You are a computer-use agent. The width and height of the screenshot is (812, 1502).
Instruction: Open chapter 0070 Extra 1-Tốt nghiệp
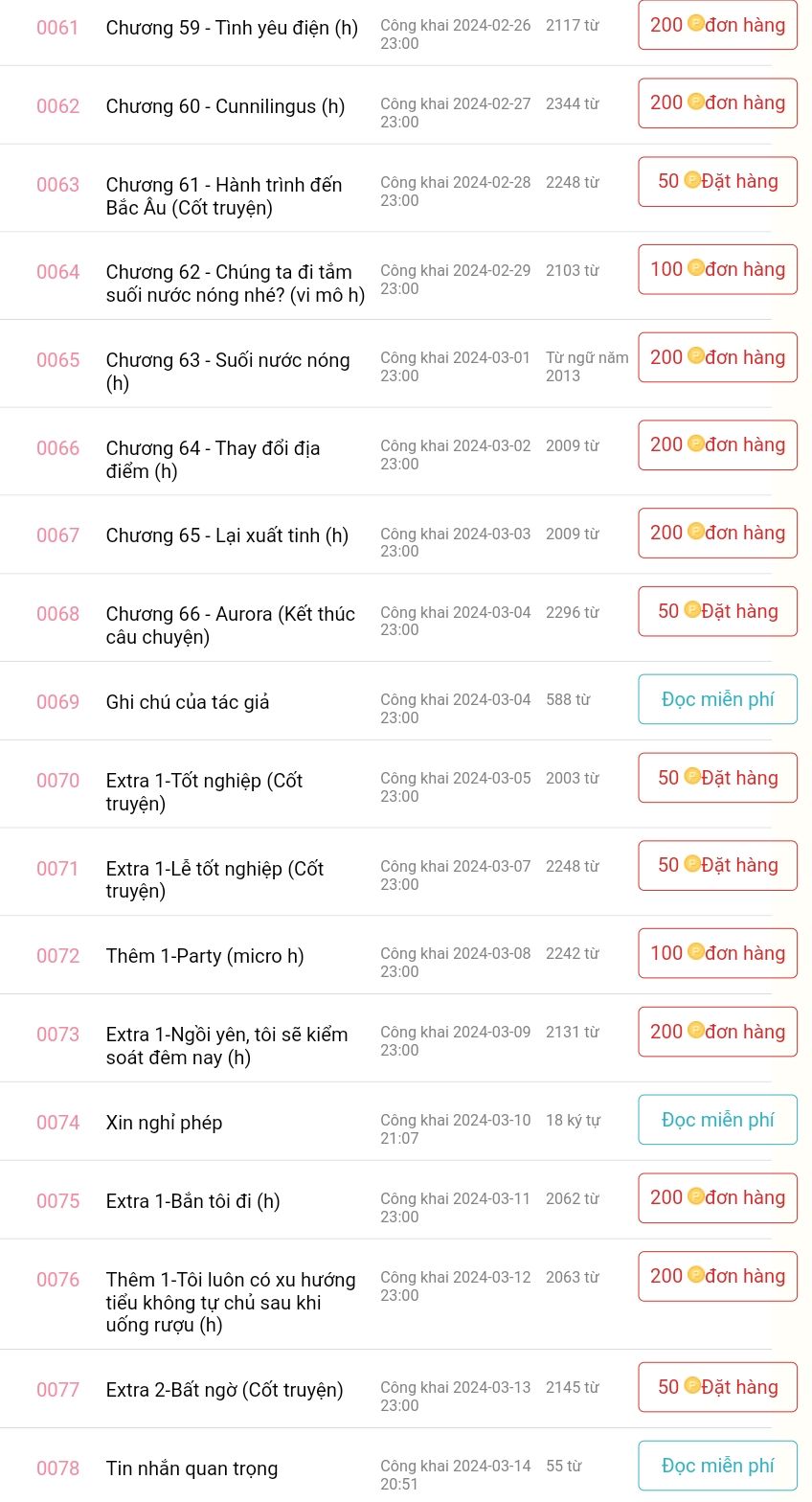tap(205, 792)
